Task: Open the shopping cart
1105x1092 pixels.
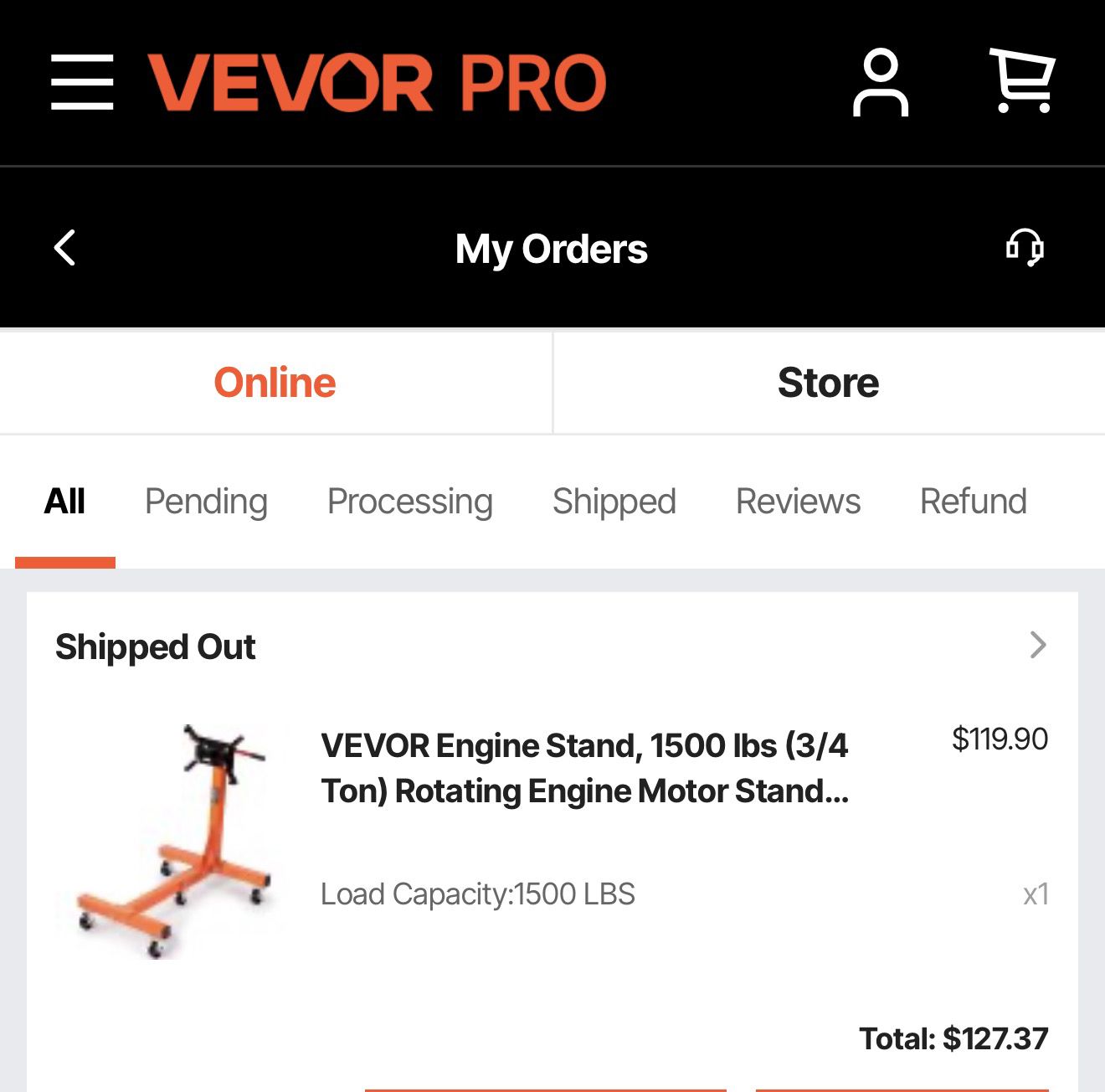Action: pos(1022,81)
